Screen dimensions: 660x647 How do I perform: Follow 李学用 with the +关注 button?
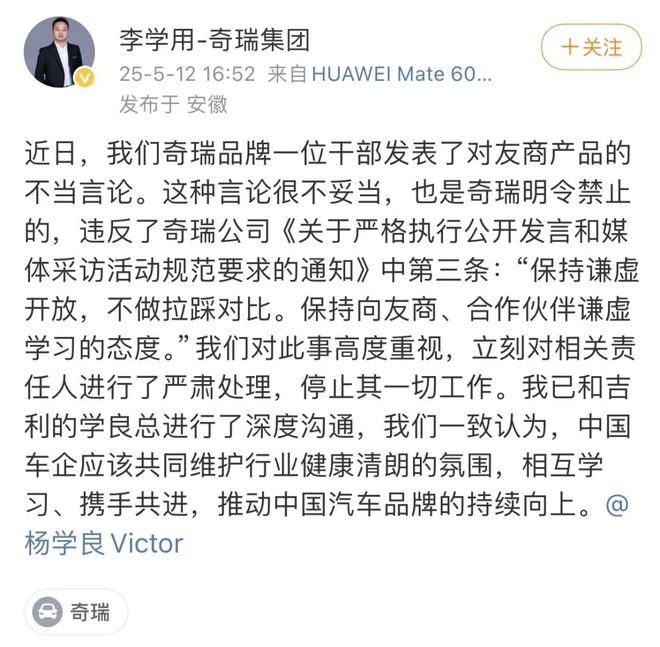click(x=591, y=47)
